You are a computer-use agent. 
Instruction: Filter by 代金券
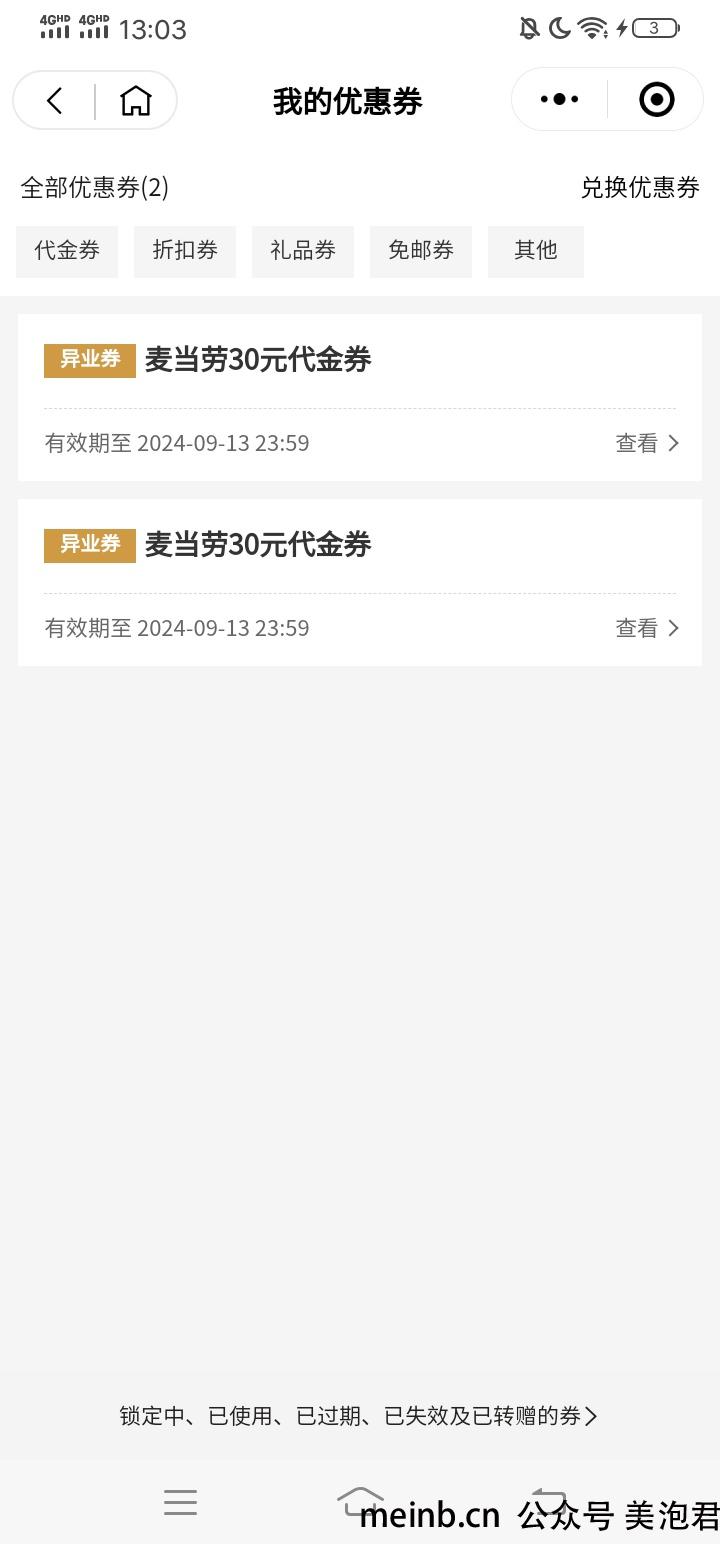pyautogui.click(x=67, y=251)
